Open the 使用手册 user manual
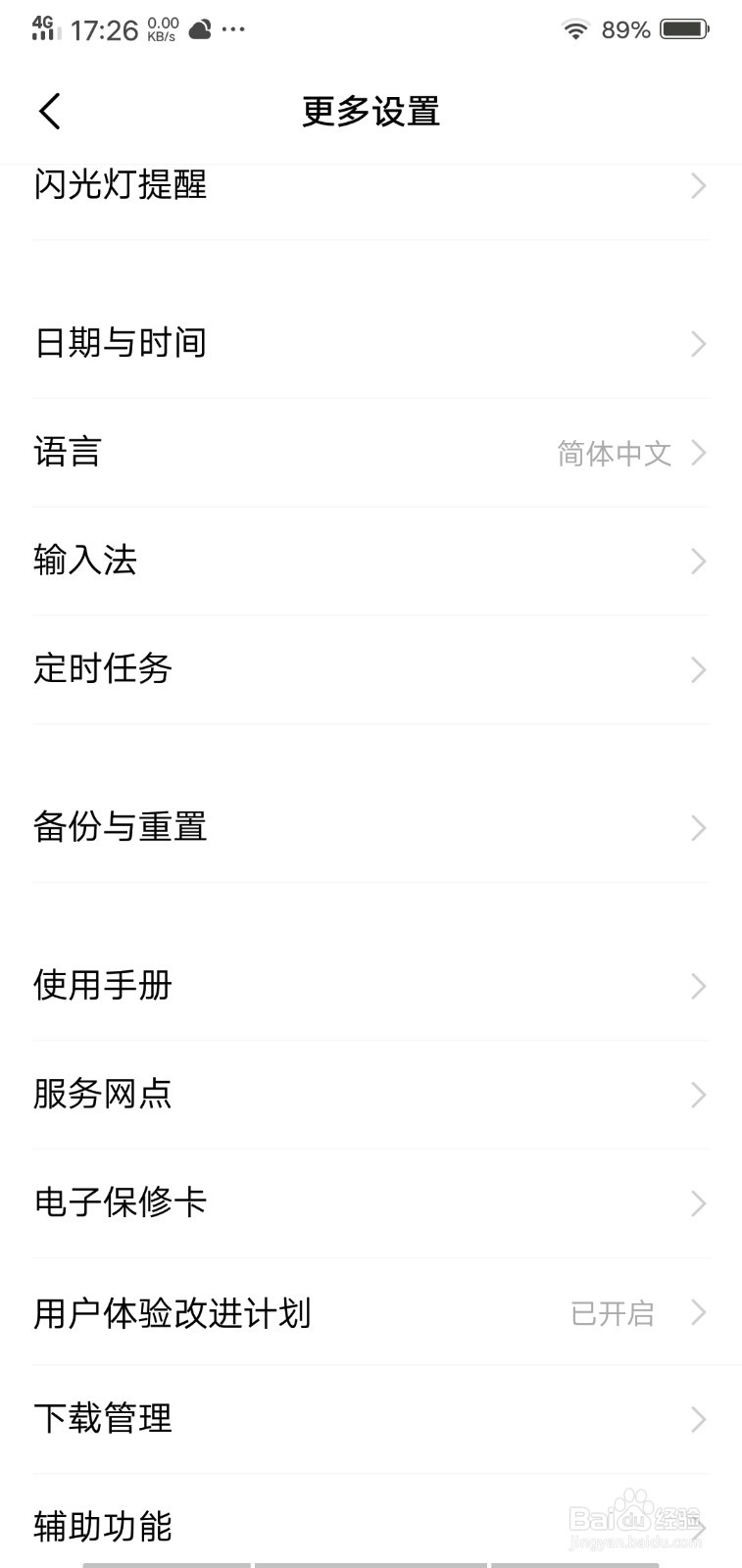Viewport: 742px width, 1568px height. (x=102, y=987)
